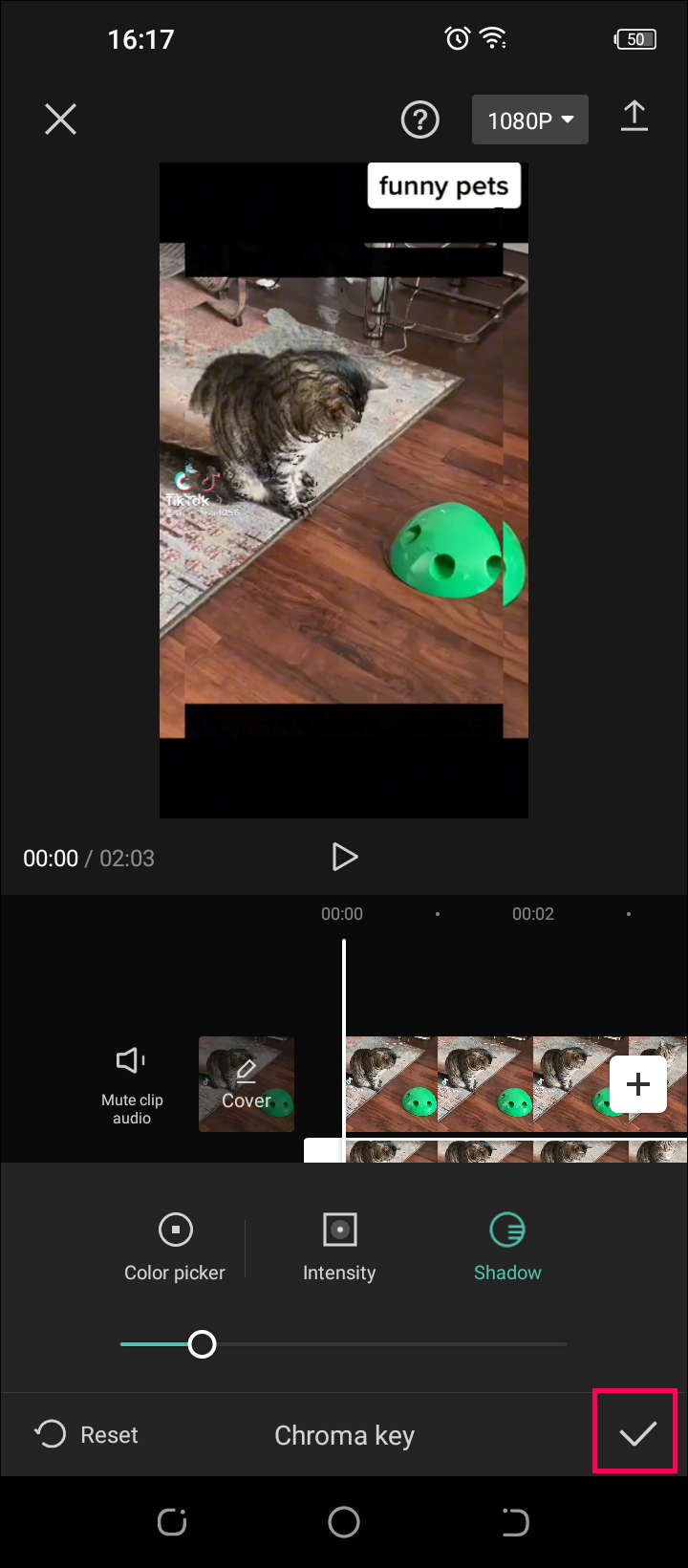Switch to the Intensity setting

339,1247
